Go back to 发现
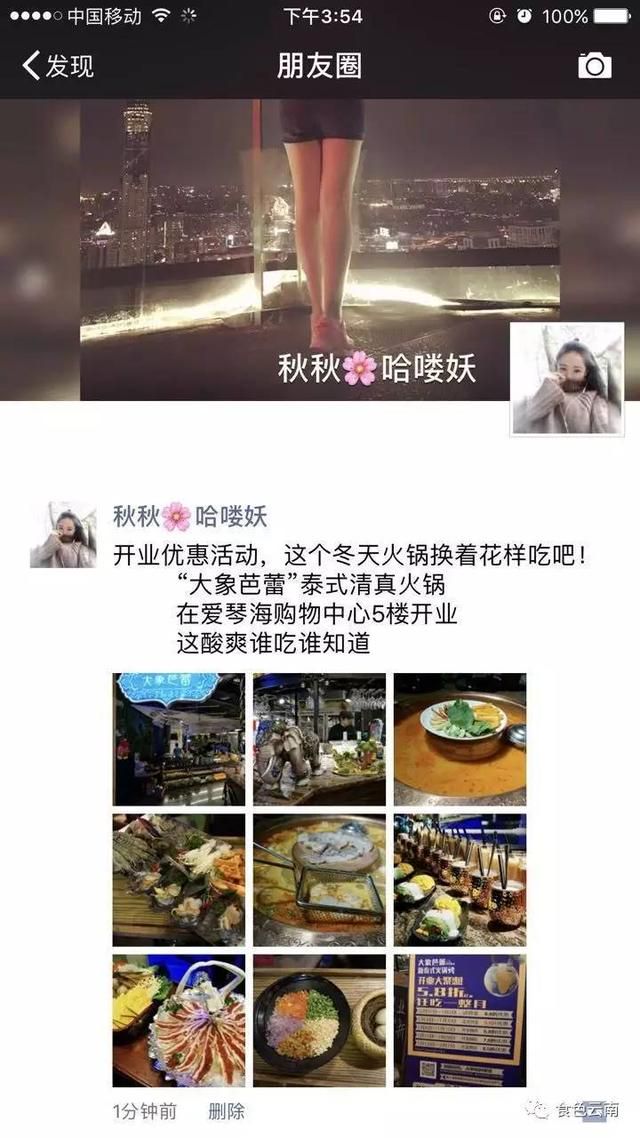 point(58,66)
